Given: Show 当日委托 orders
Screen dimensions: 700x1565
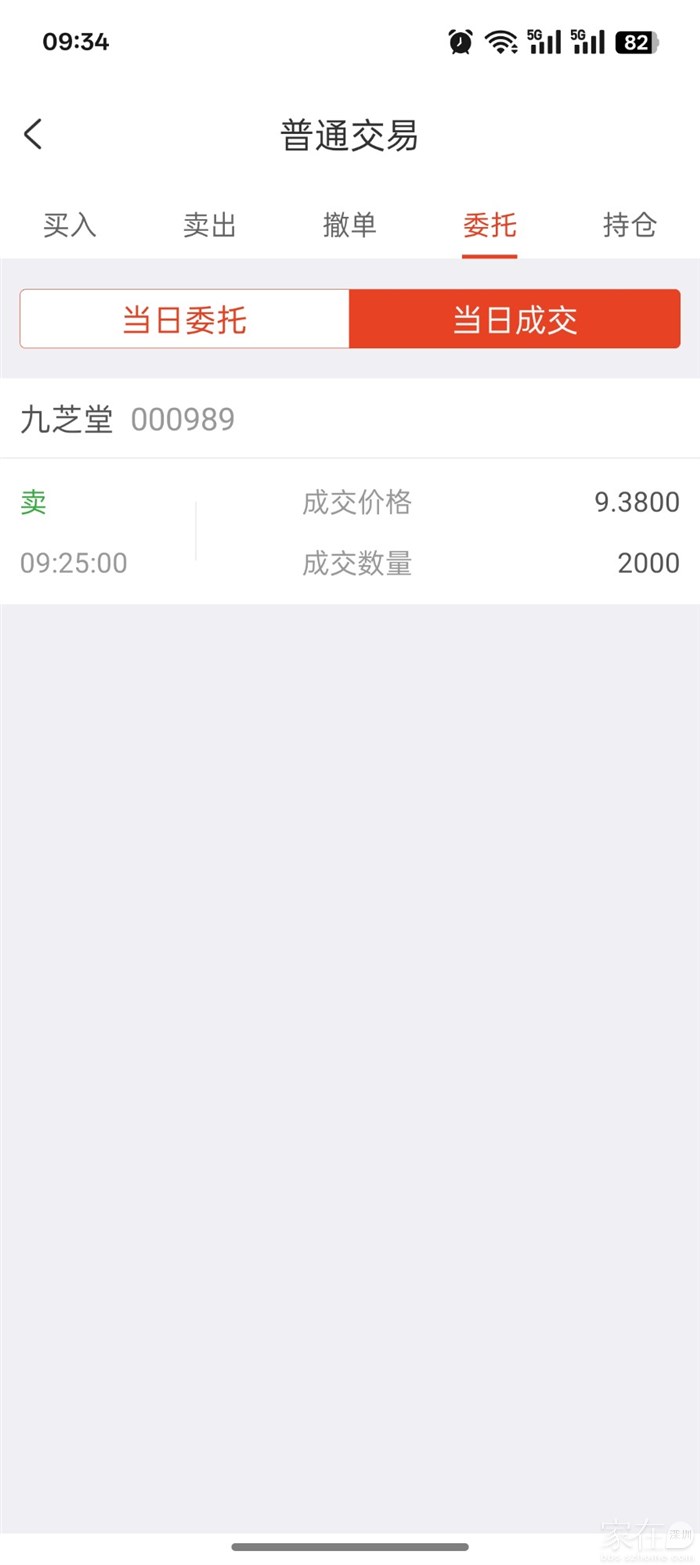Looking at the screenshot, I should click(185, 320).
